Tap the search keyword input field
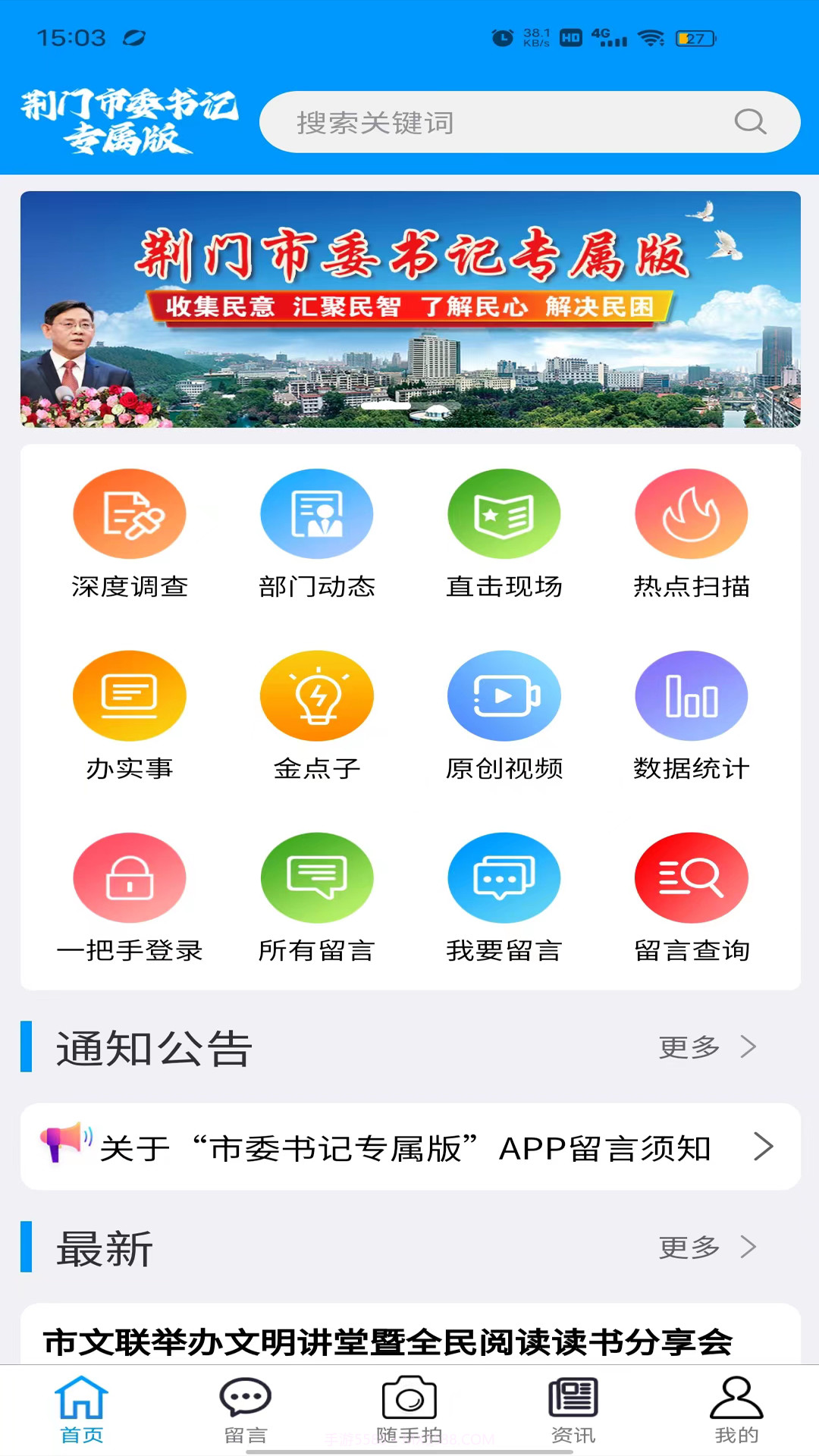819x1456 pixels. coord(523,121)
